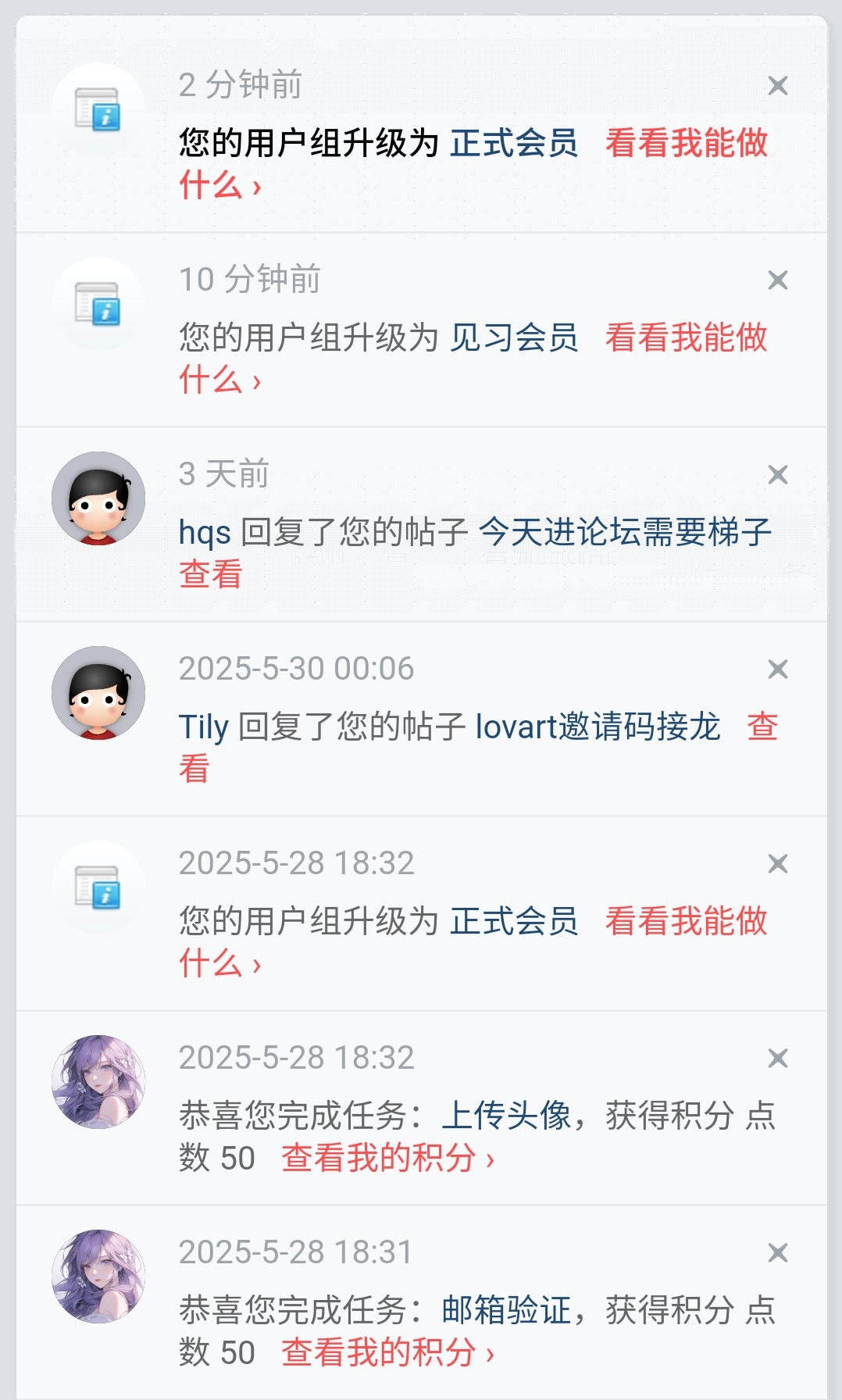Open Tily's user profile link
The image size is (842, 1400).
(x=203, y=727)
